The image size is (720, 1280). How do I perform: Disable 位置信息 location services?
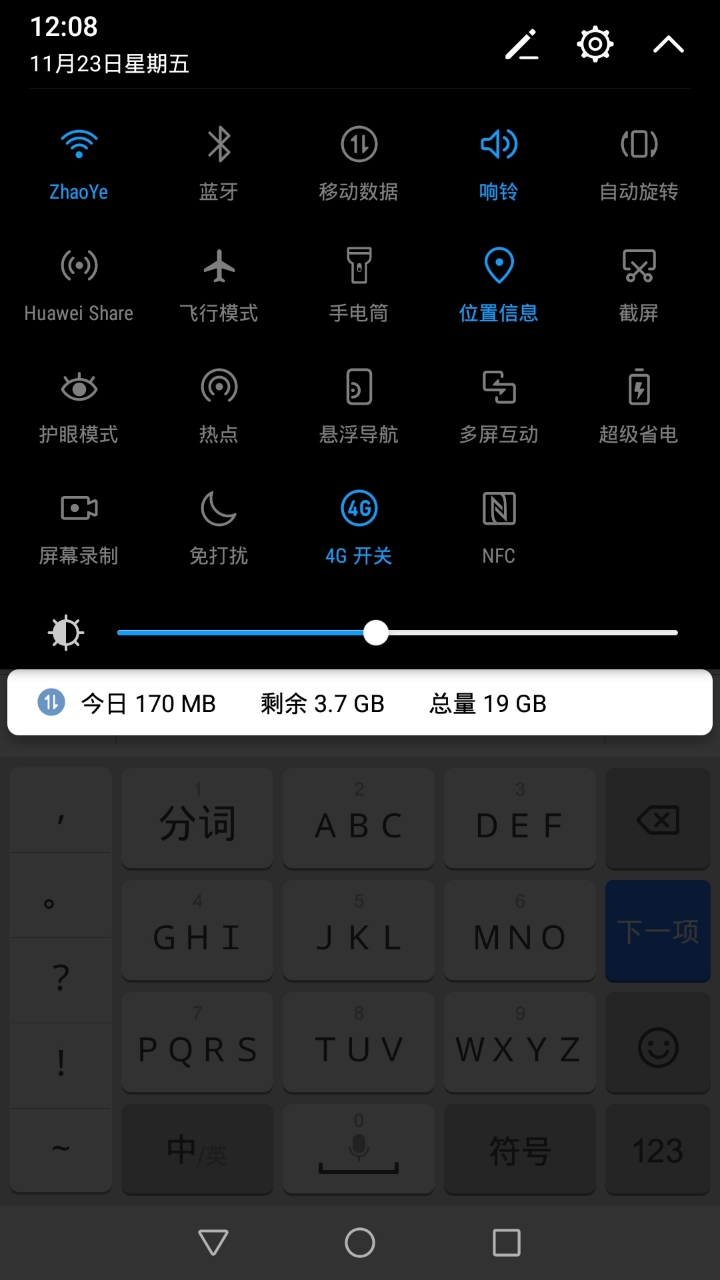(498, 285)
